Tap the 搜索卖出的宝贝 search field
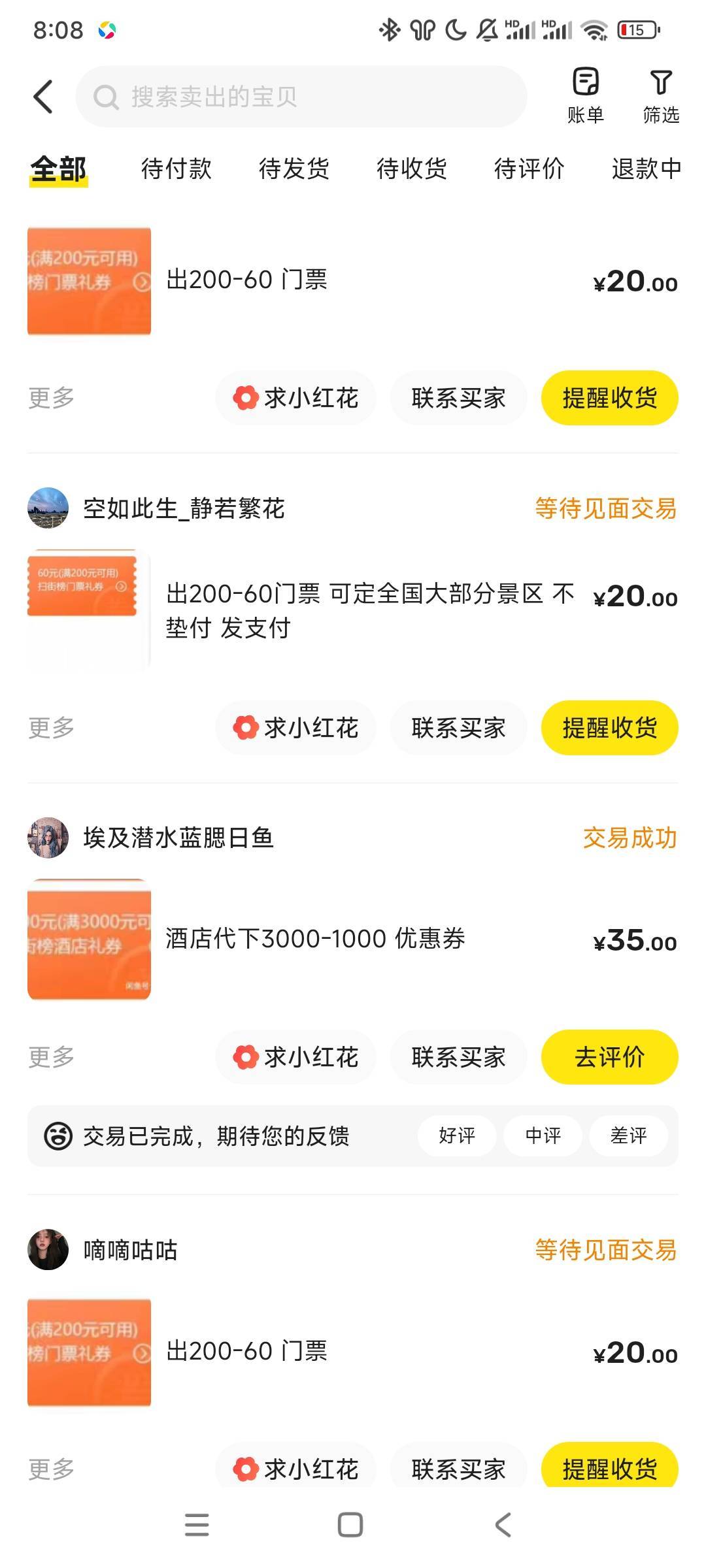 click(301, 97)
